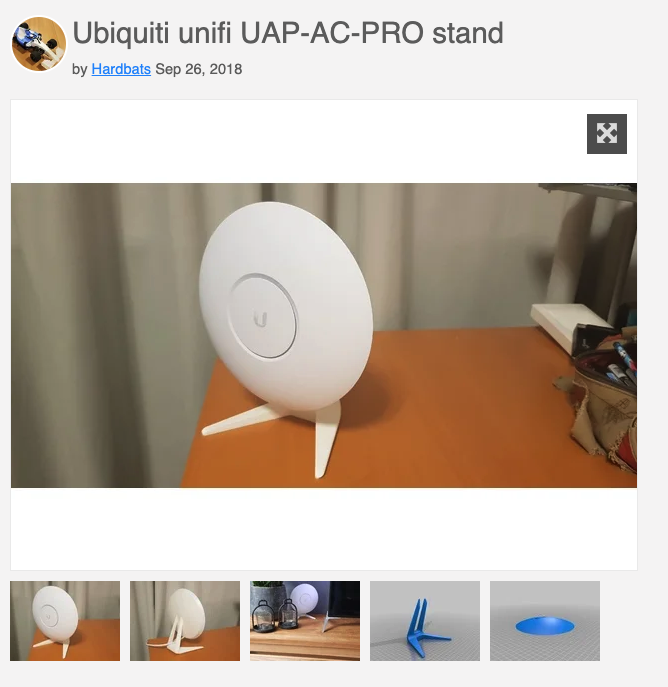Viewport: 668px width, 687px height.
Task: Expand the image to fullscreen
Action: [x=606, y=134]
